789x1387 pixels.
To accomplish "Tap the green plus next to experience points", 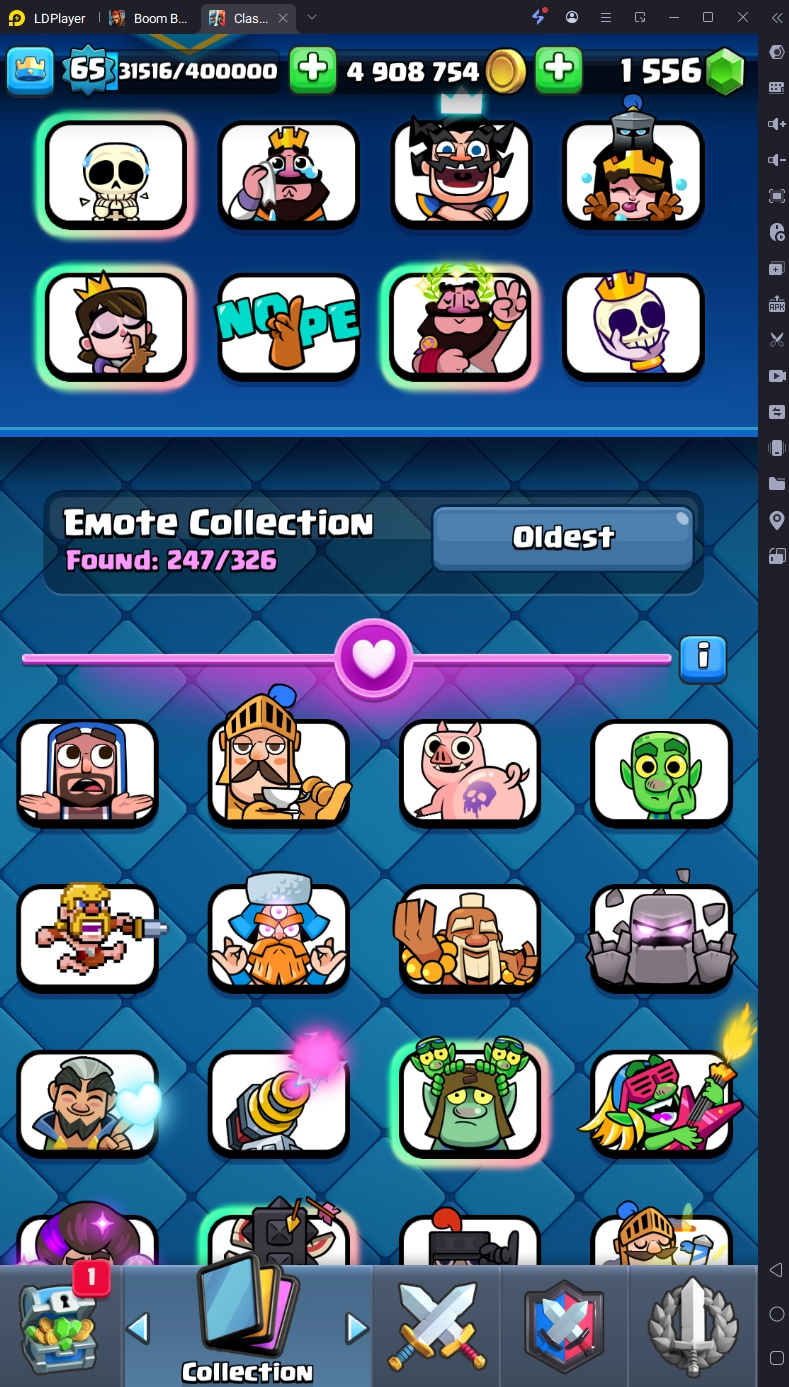I will (313, 70).
